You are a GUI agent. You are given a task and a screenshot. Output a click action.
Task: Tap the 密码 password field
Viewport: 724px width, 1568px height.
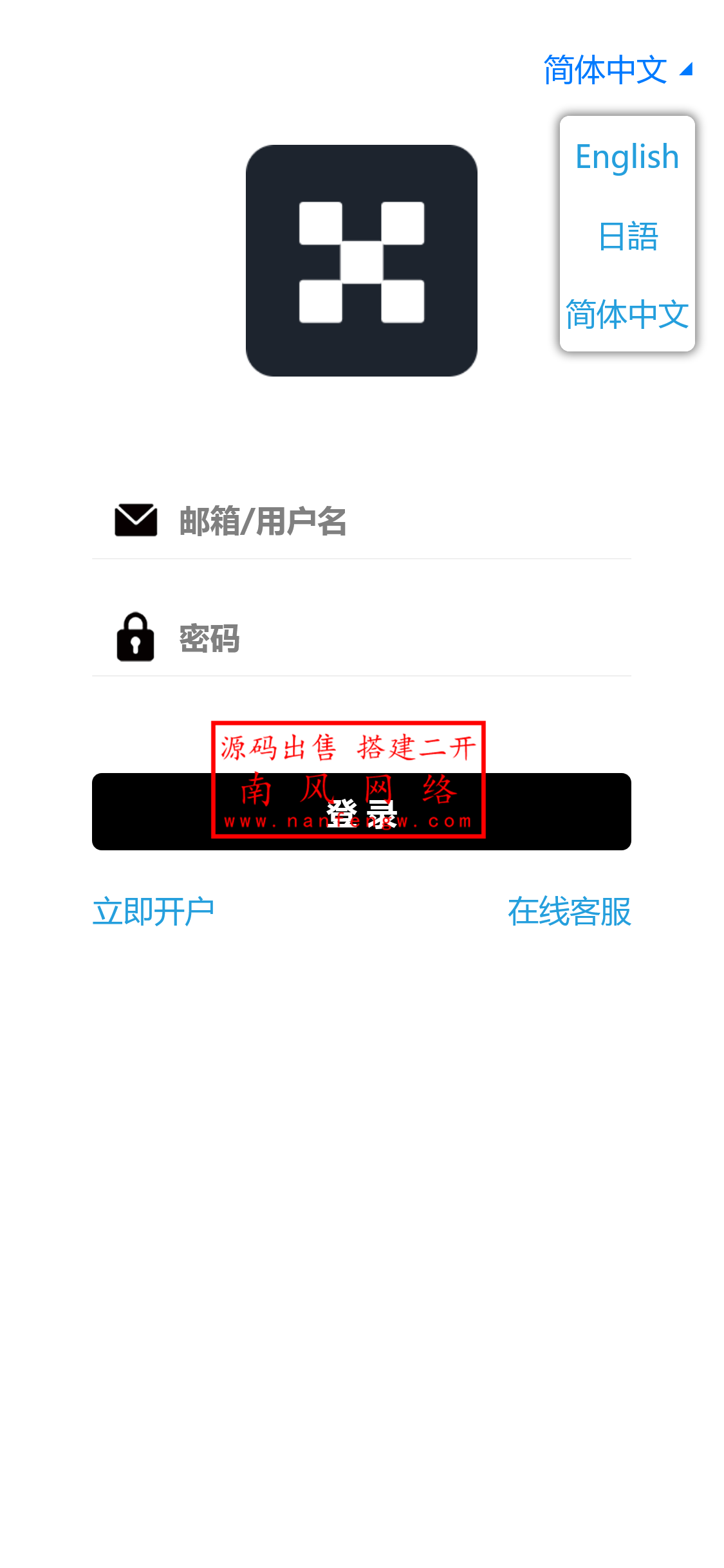tap(399, 639)
